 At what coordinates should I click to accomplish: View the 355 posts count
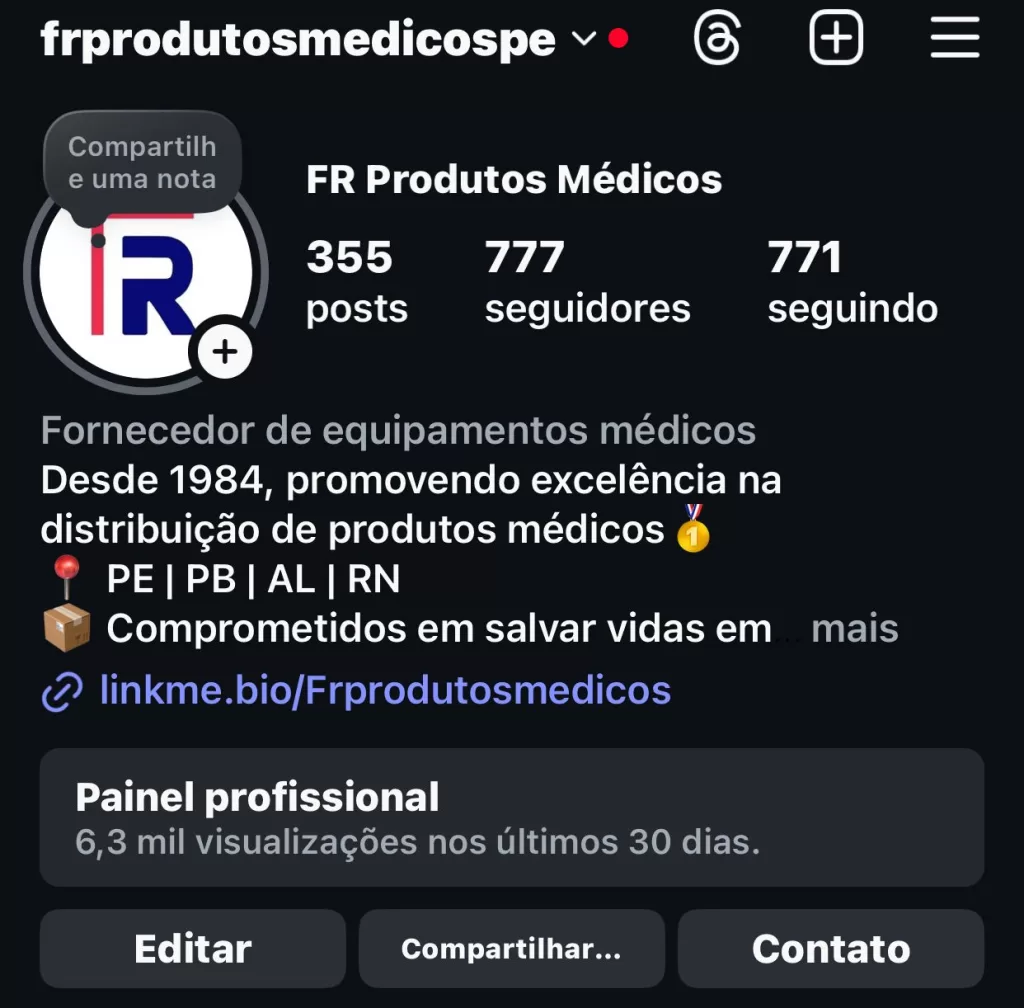(356, 282)
